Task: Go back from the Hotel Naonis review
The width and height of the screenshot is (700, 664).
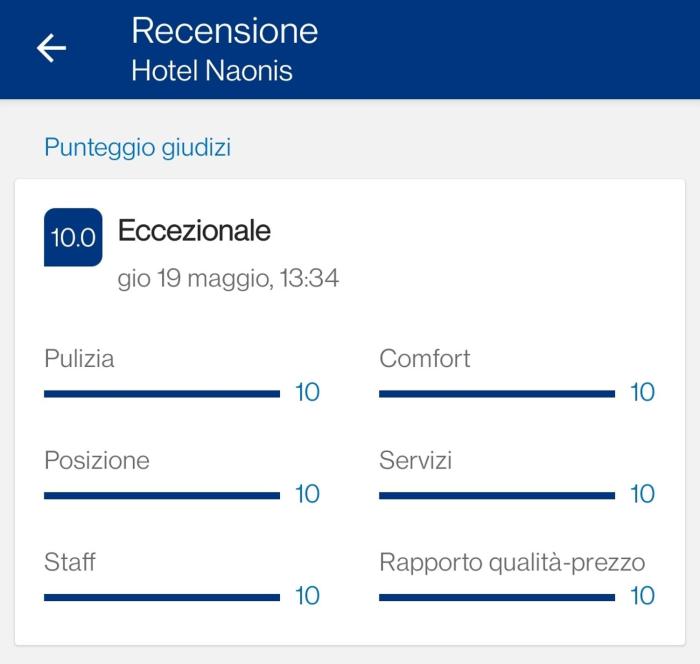Action: click(x=51, y=48)
